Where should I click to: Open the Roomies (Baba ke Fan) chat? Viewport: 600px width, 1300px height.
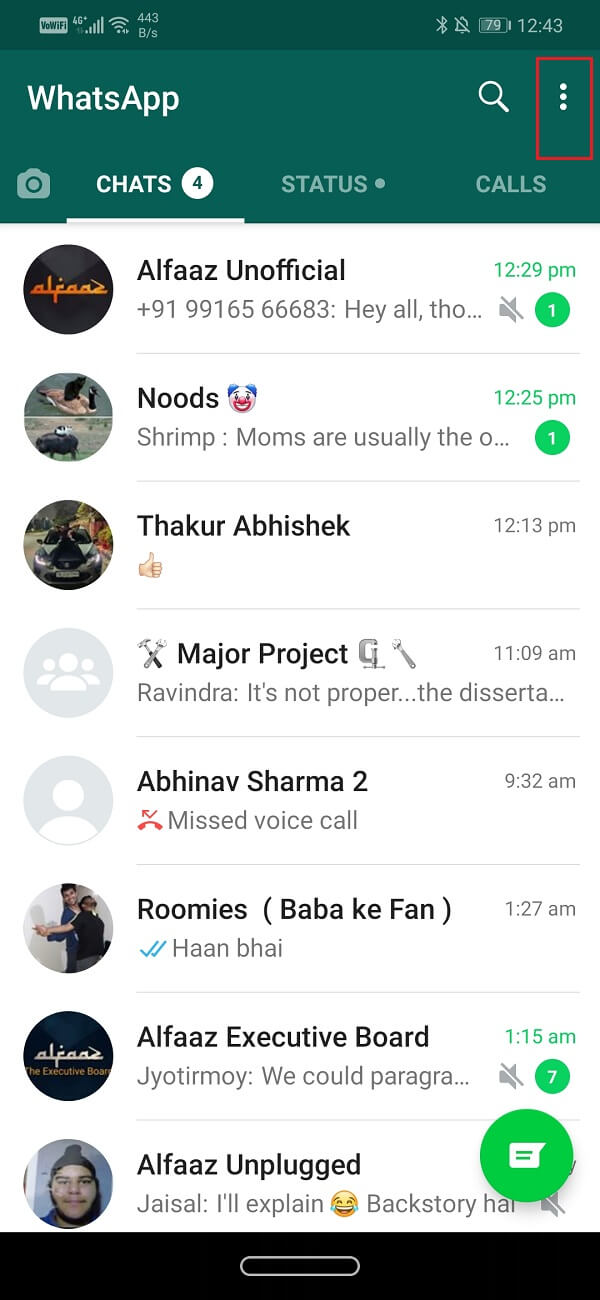point(300,929)
